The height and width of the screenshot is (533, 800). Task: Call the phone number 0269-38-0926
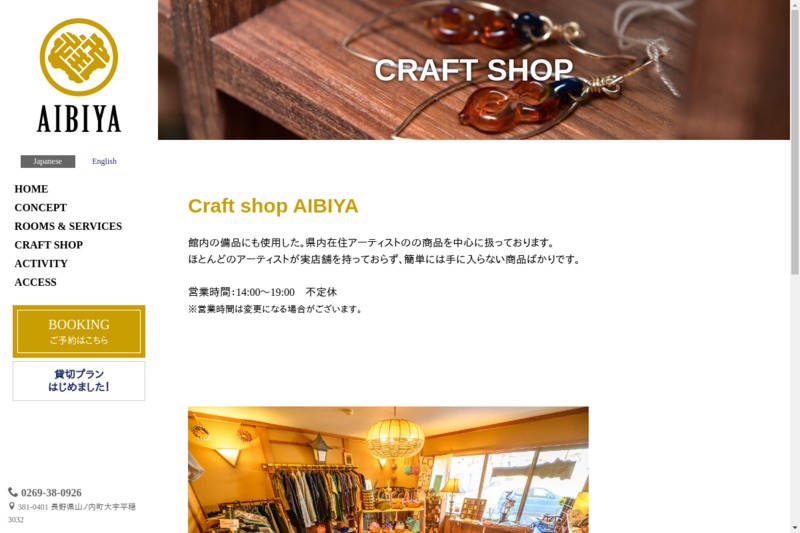pyautogui.click(x=51, y=493)
